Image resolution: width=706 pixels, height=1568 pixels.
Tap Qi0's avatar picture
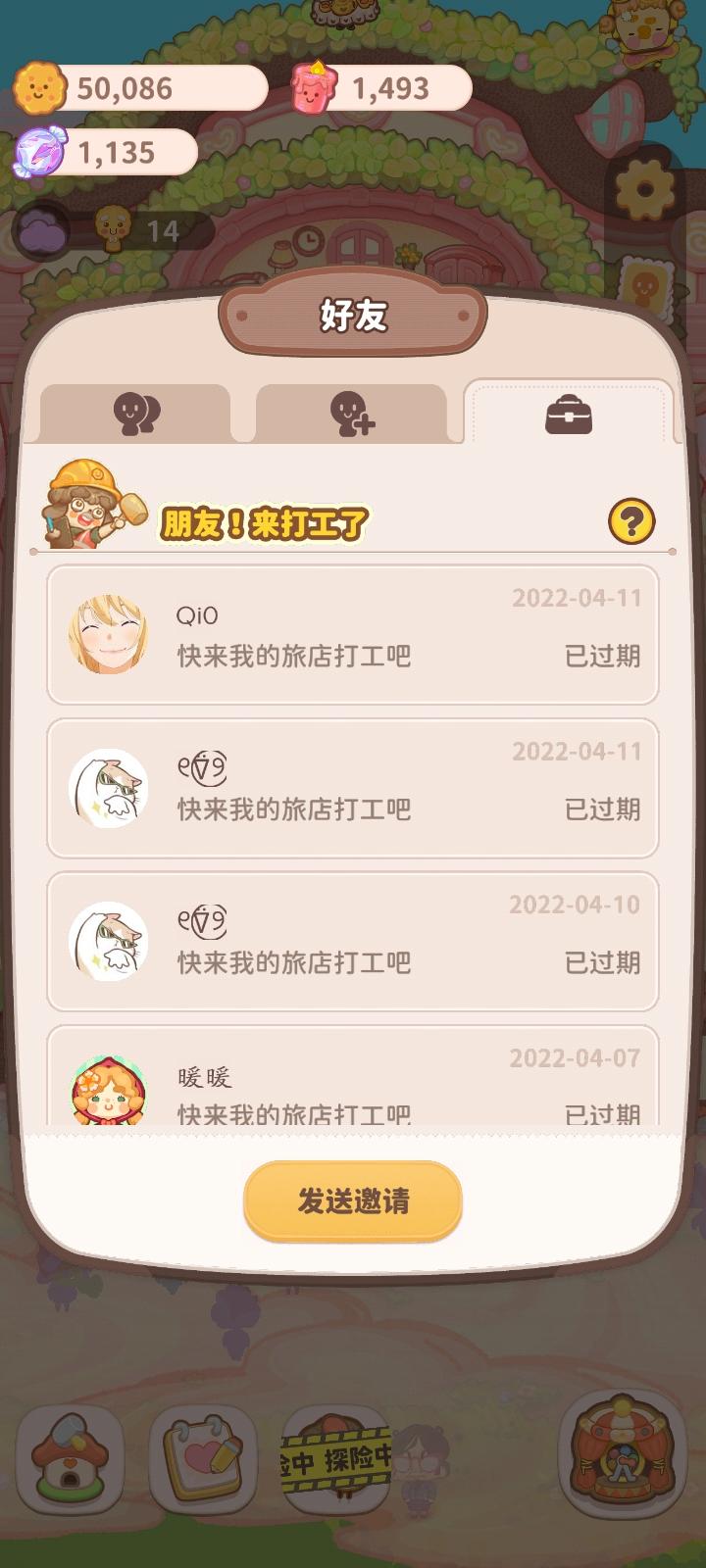click(110, 632)
